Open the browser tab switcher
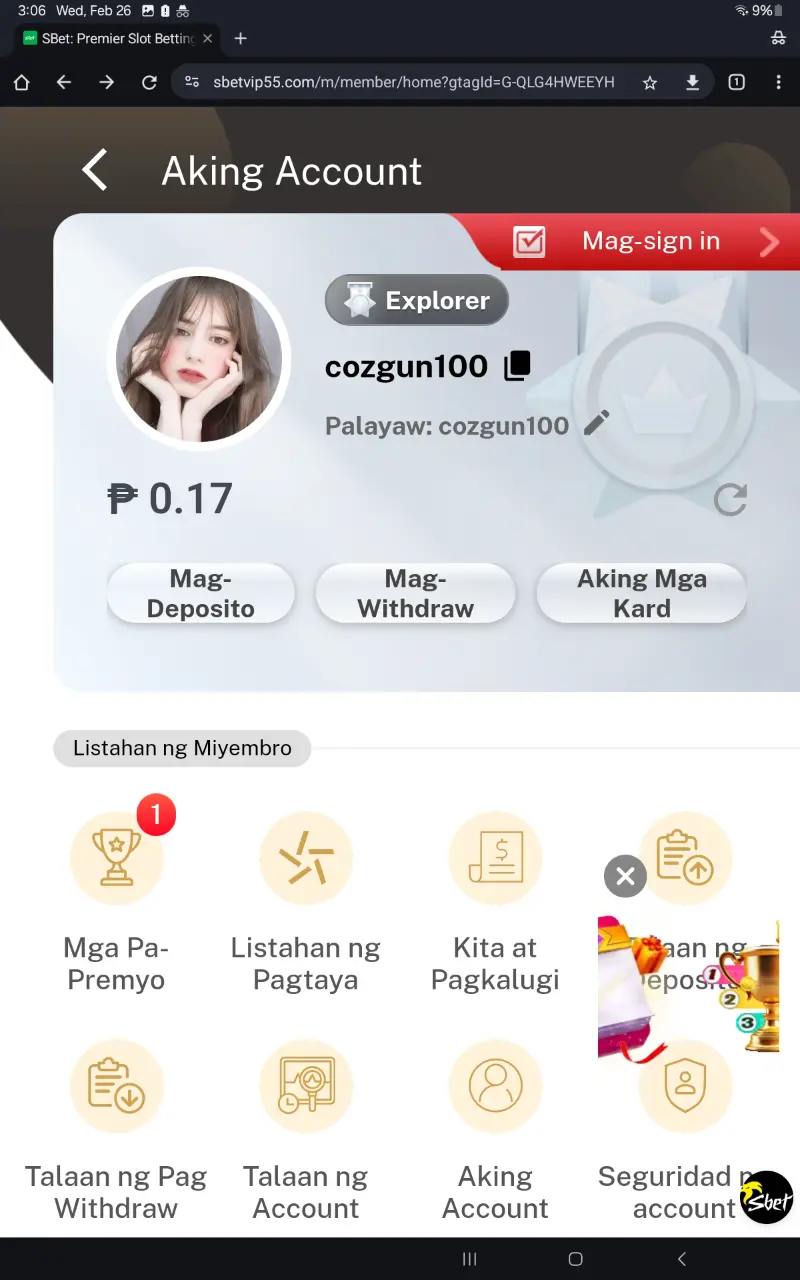This screenshot has width=800, height=1280. (x=737, y=82)
